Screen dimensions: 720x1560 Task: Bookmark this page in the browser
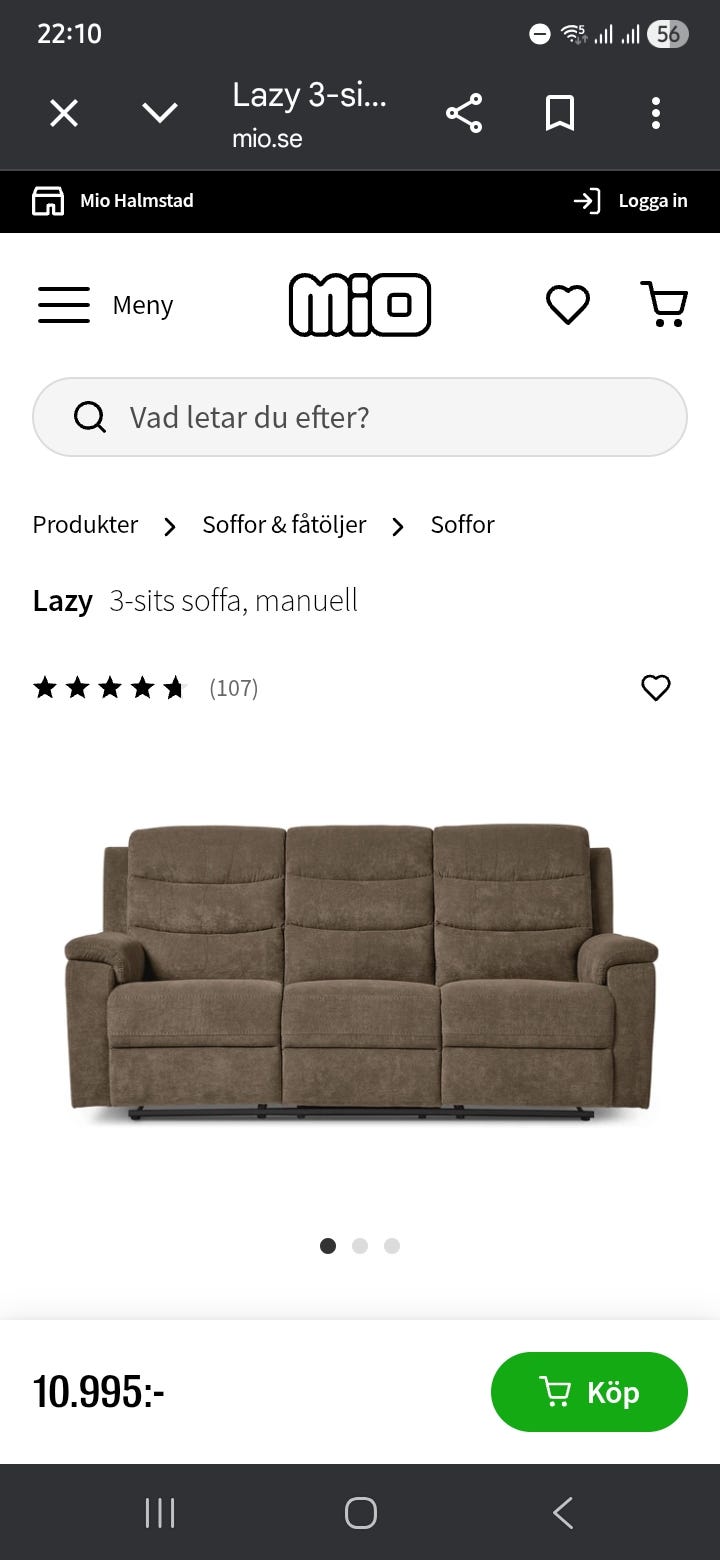click(x=560, y=114)
